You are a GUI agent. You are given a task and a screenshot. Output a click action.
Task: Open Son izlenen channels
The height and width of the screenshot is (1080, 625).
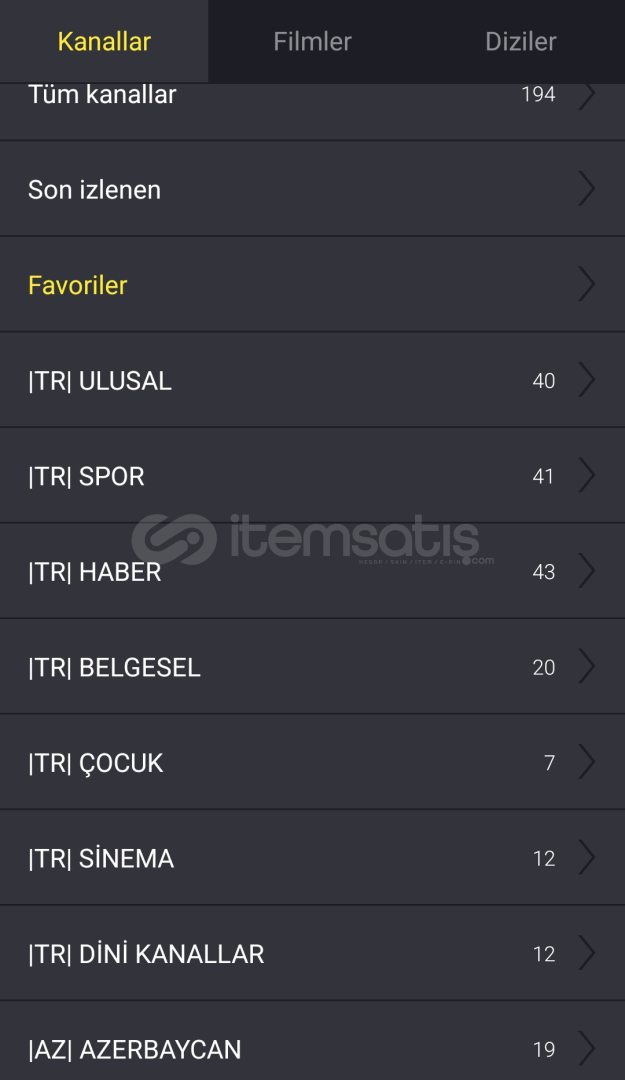[312, 190]
